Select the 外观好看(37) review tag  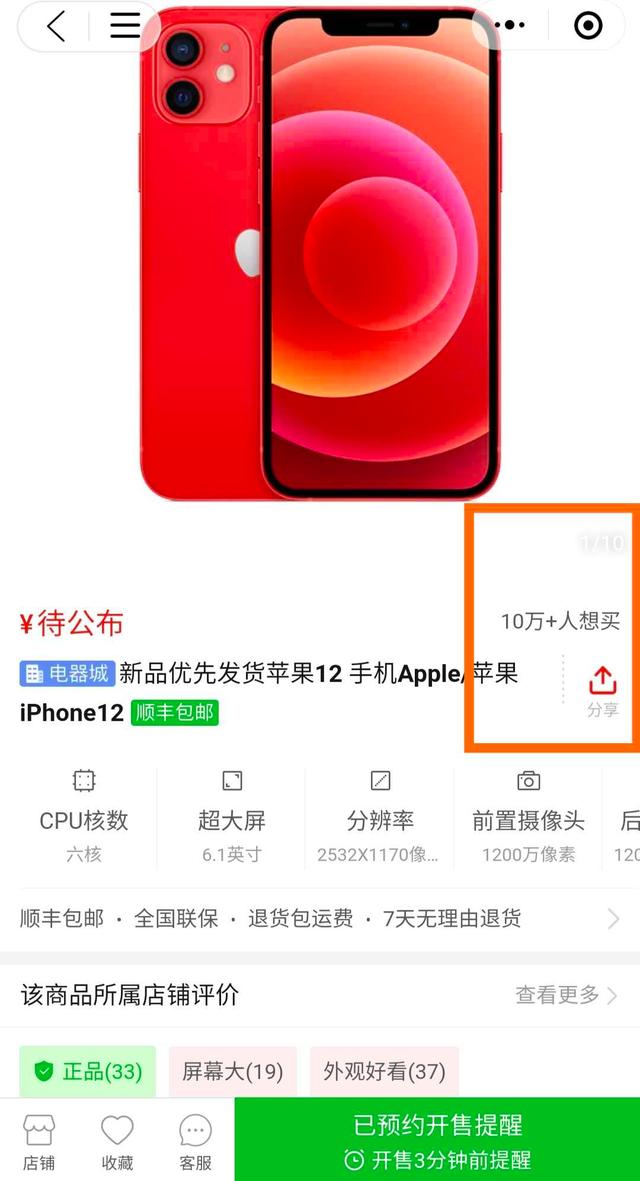384,1072
